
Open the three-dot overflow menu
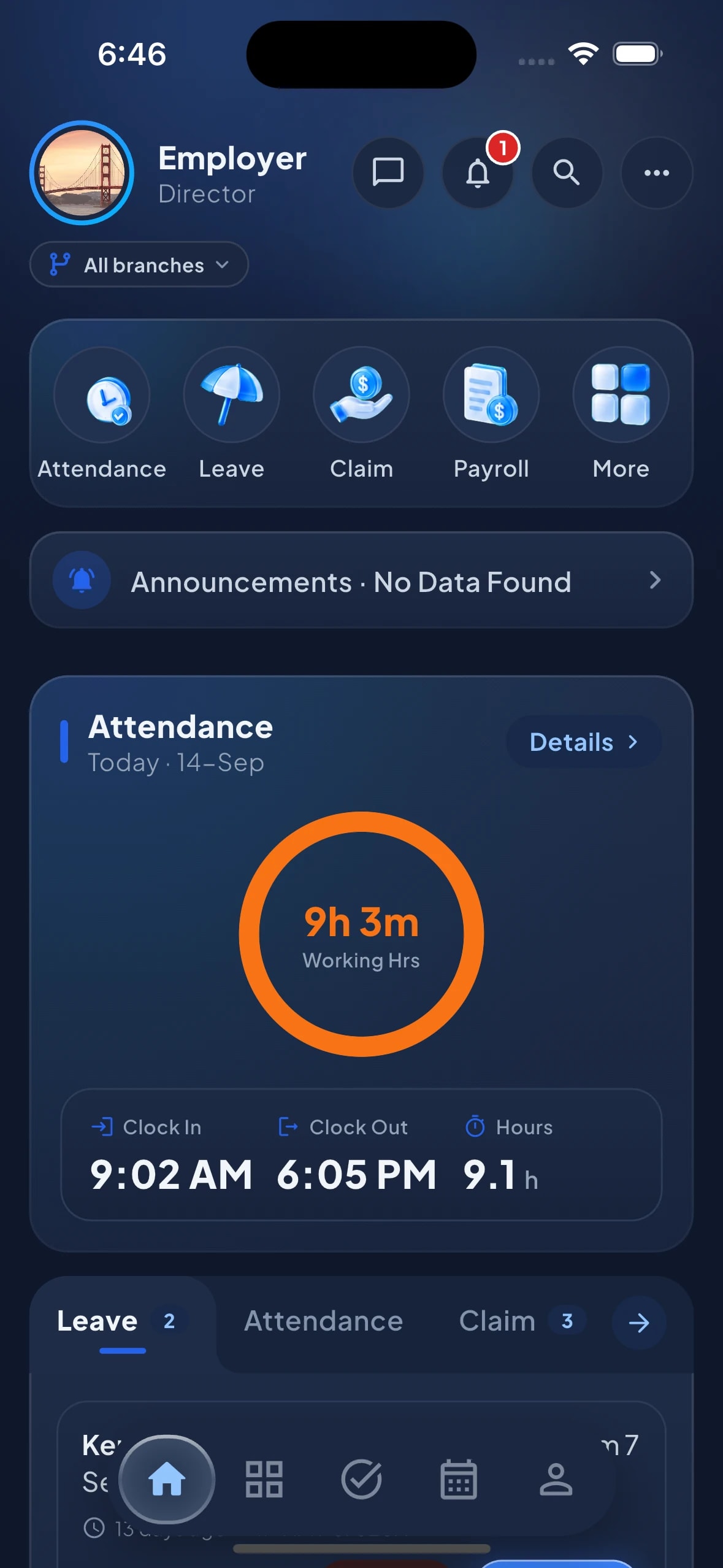[656, 172]
